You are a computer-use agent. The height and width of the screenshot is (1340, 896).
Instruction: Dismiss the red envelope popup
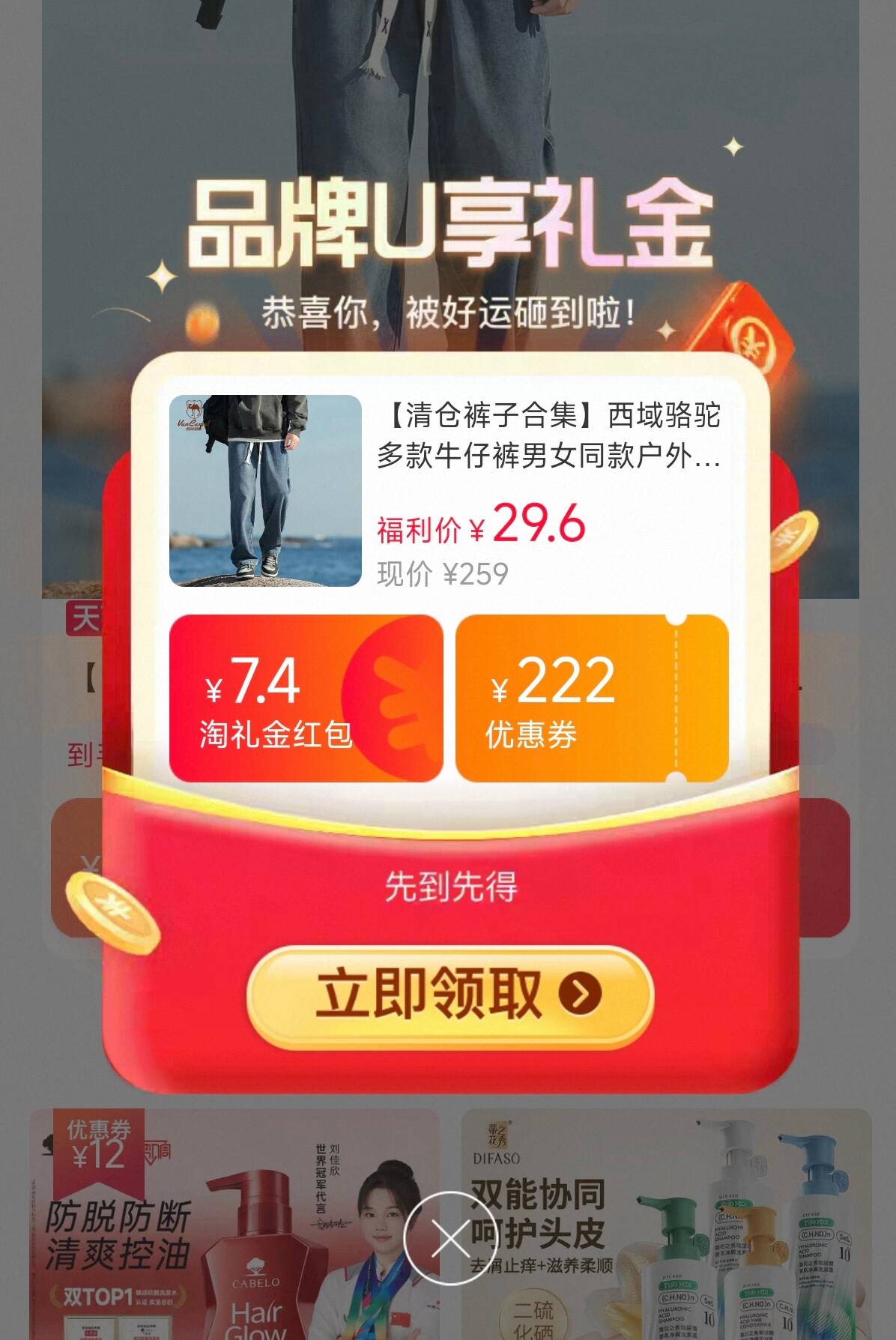click(x=449, y=1239)
